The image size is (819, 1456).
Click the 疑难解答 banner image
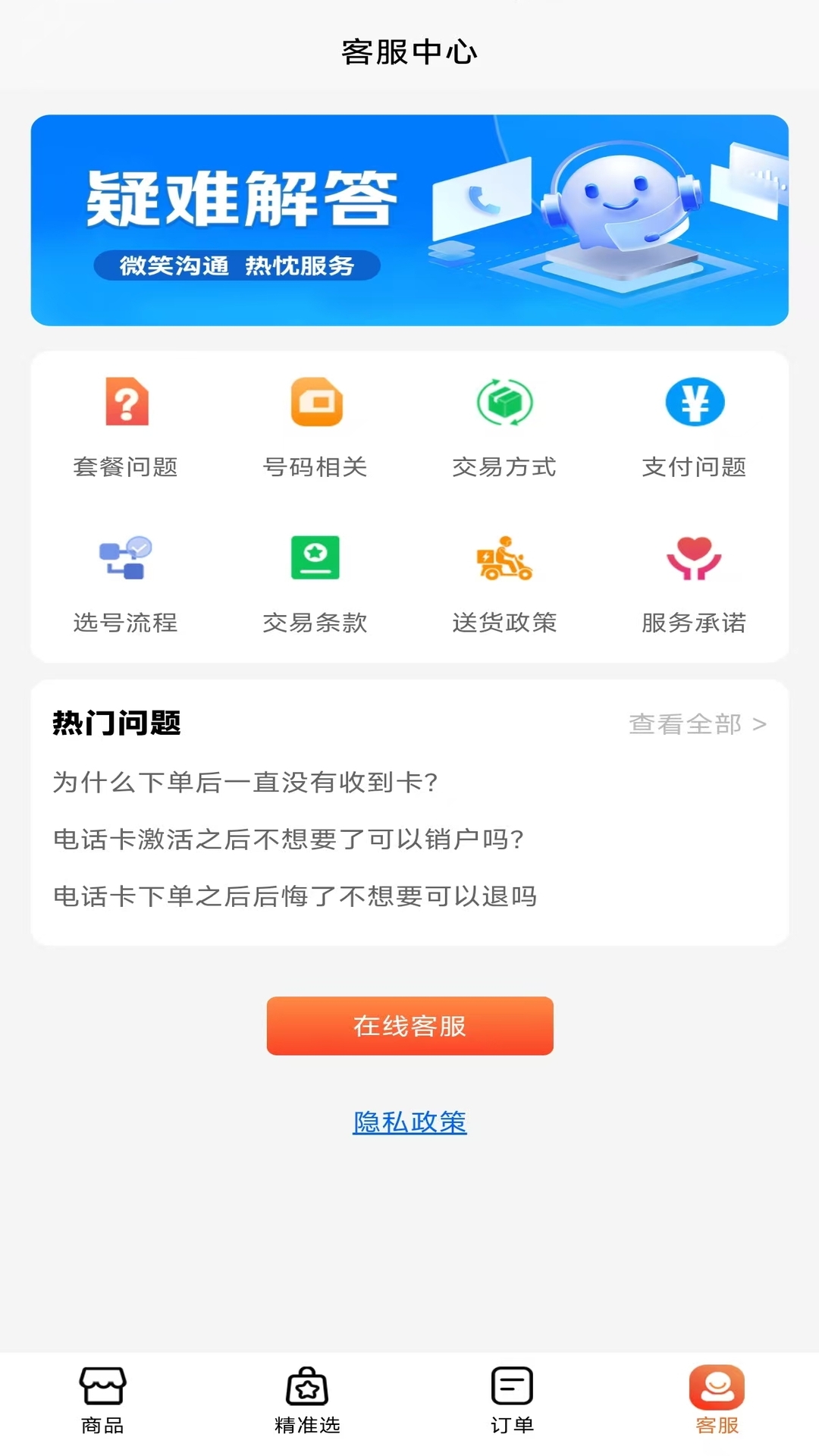409,220
